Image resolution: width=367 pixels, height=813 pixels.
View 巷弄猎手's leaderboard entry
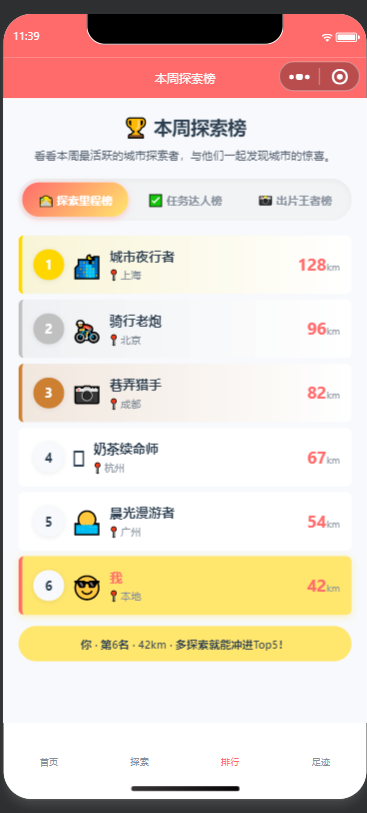[x=185, y=393]
